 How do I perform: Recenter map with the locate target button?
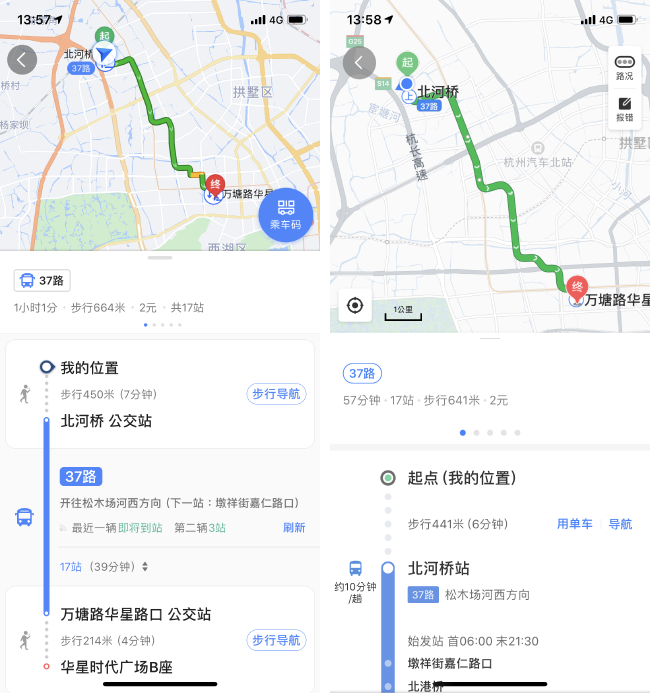coord(355,305)
